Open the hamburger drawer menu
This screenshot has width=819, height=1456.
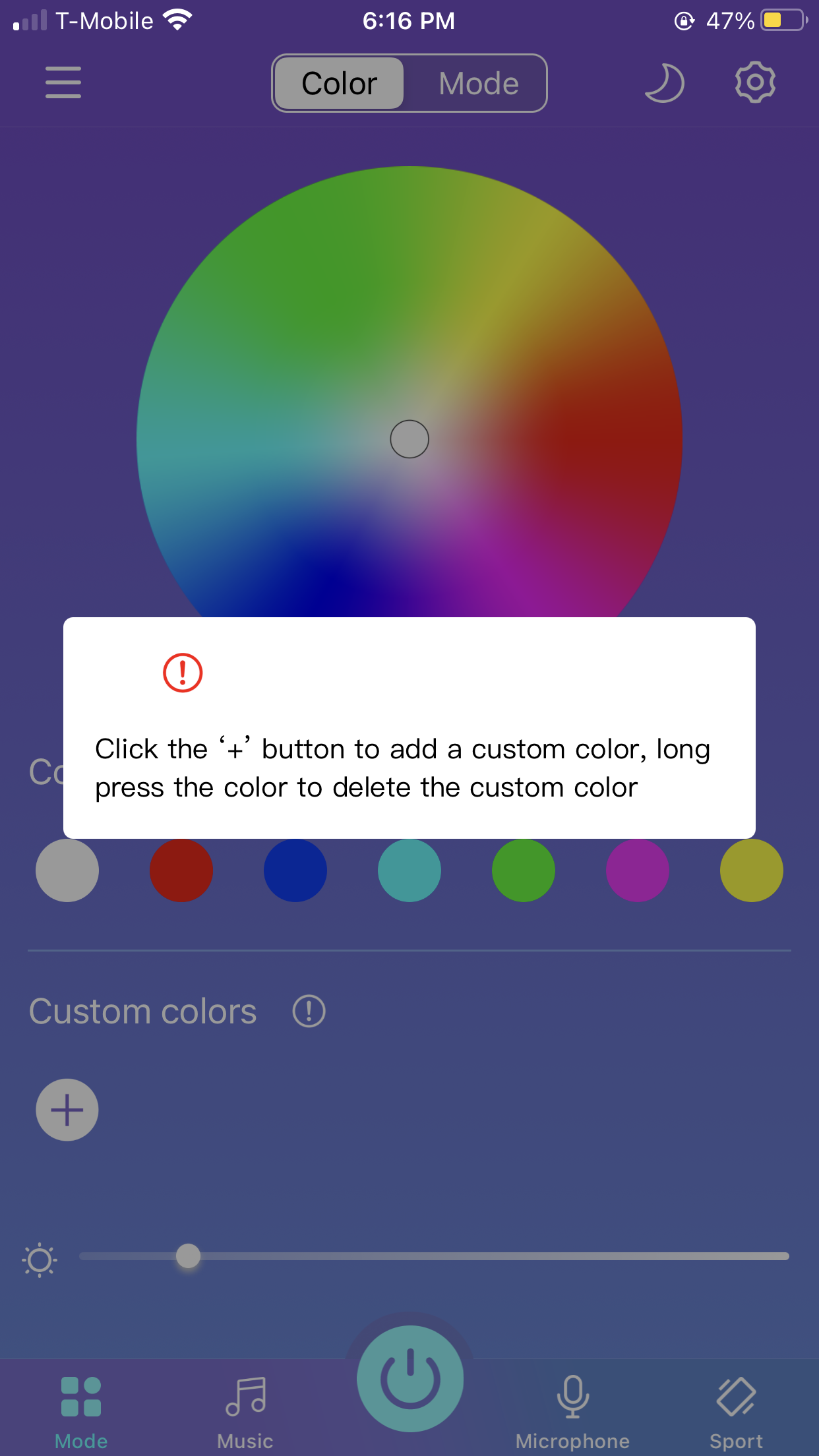click(x=63, y=82)
